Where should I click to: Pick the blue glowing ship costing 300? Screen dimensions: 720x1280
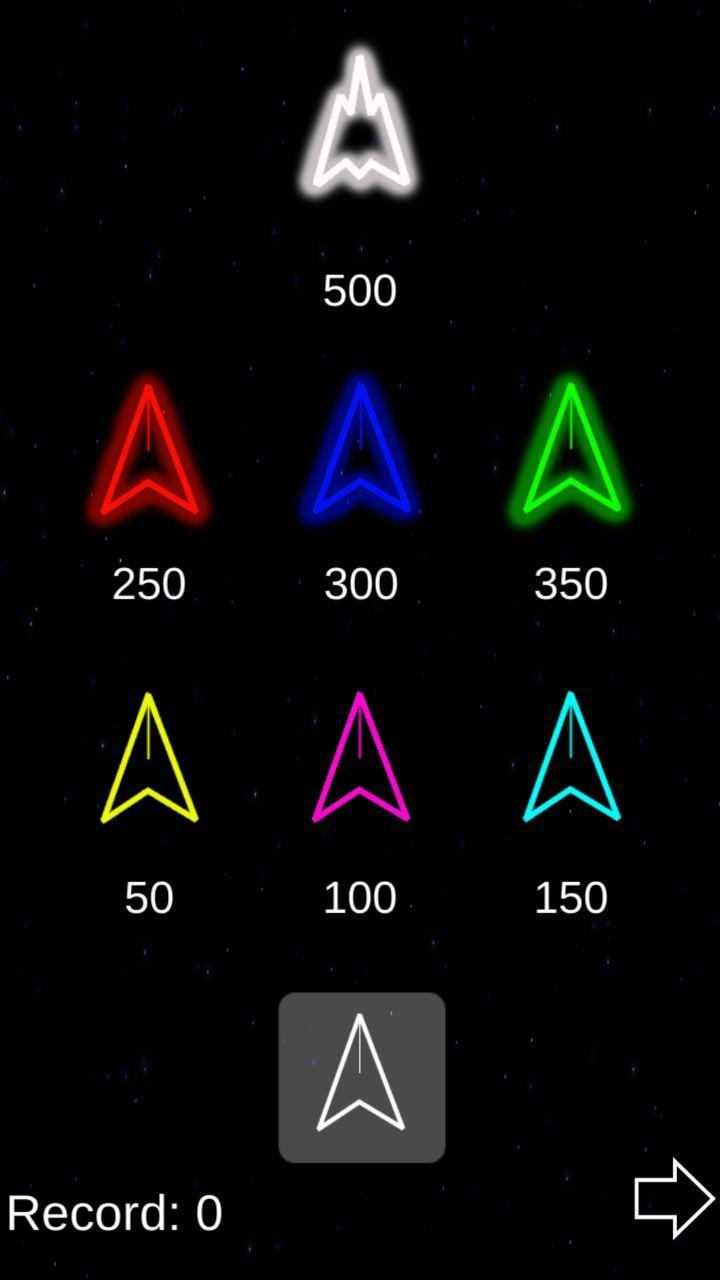coord(360,452)
